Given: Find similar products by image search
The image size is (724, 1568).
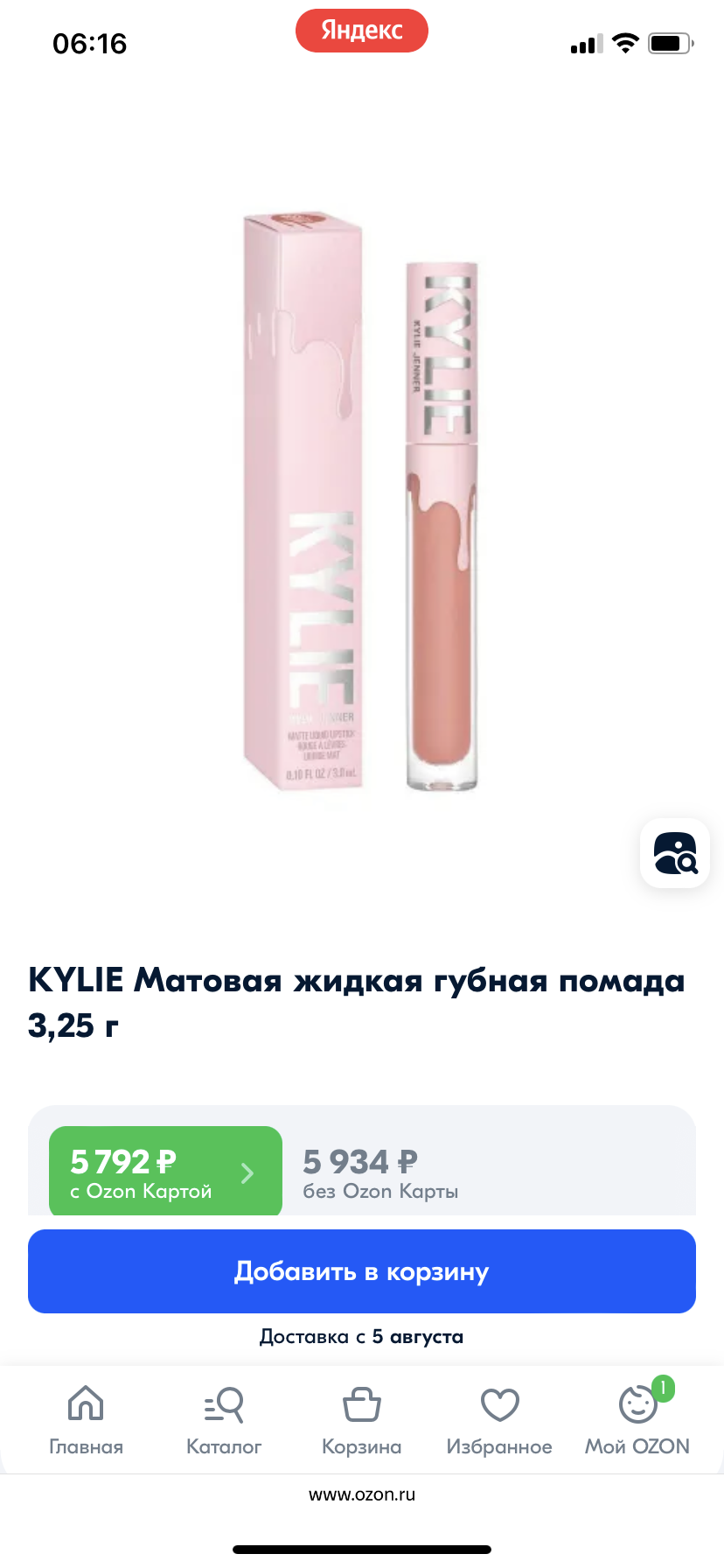Looking at the screenshot, I should coord(675,853).
